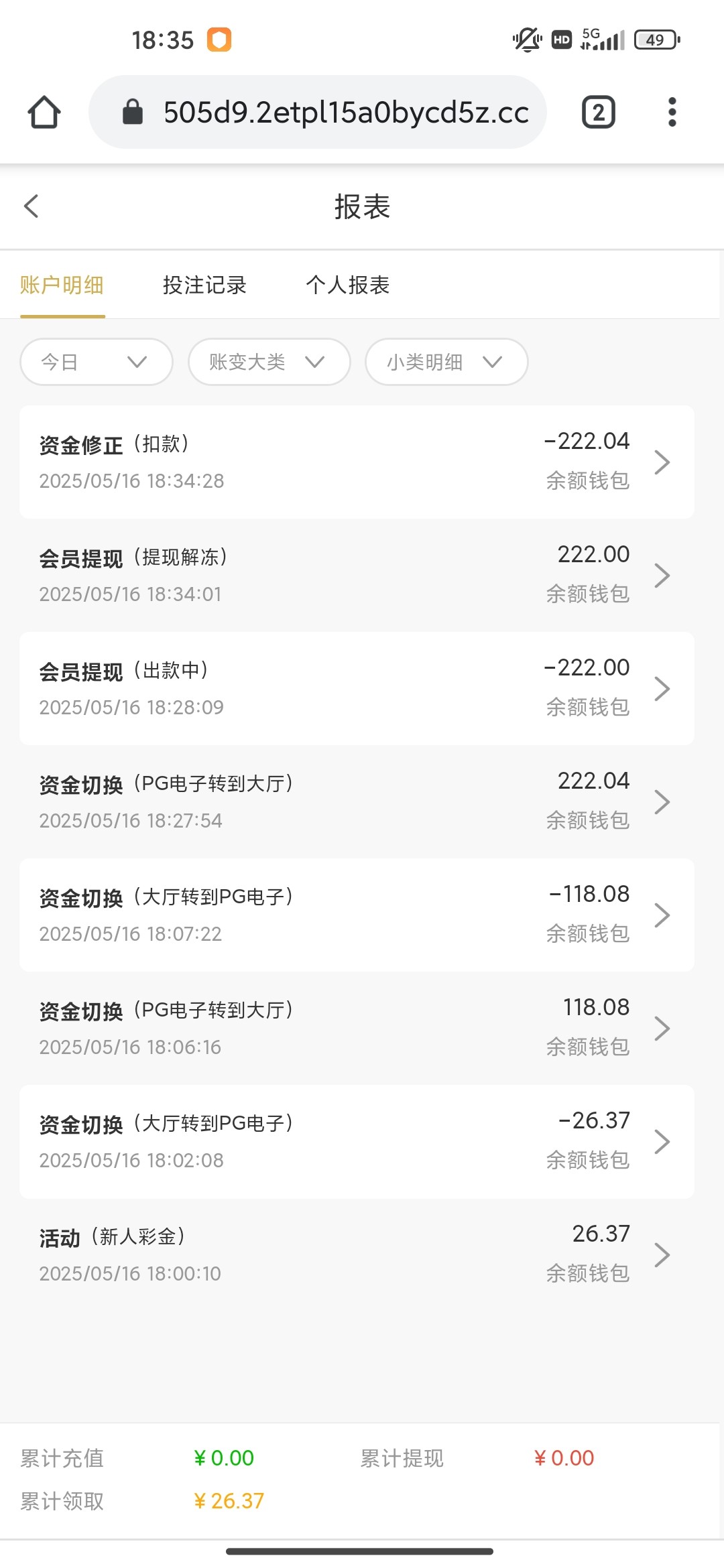Viewport: 724px width, 1568px height.
Task: Open the 会员提现（提现解冻）222.00 record
Action: pyautogui.click(x=357, y=575)
